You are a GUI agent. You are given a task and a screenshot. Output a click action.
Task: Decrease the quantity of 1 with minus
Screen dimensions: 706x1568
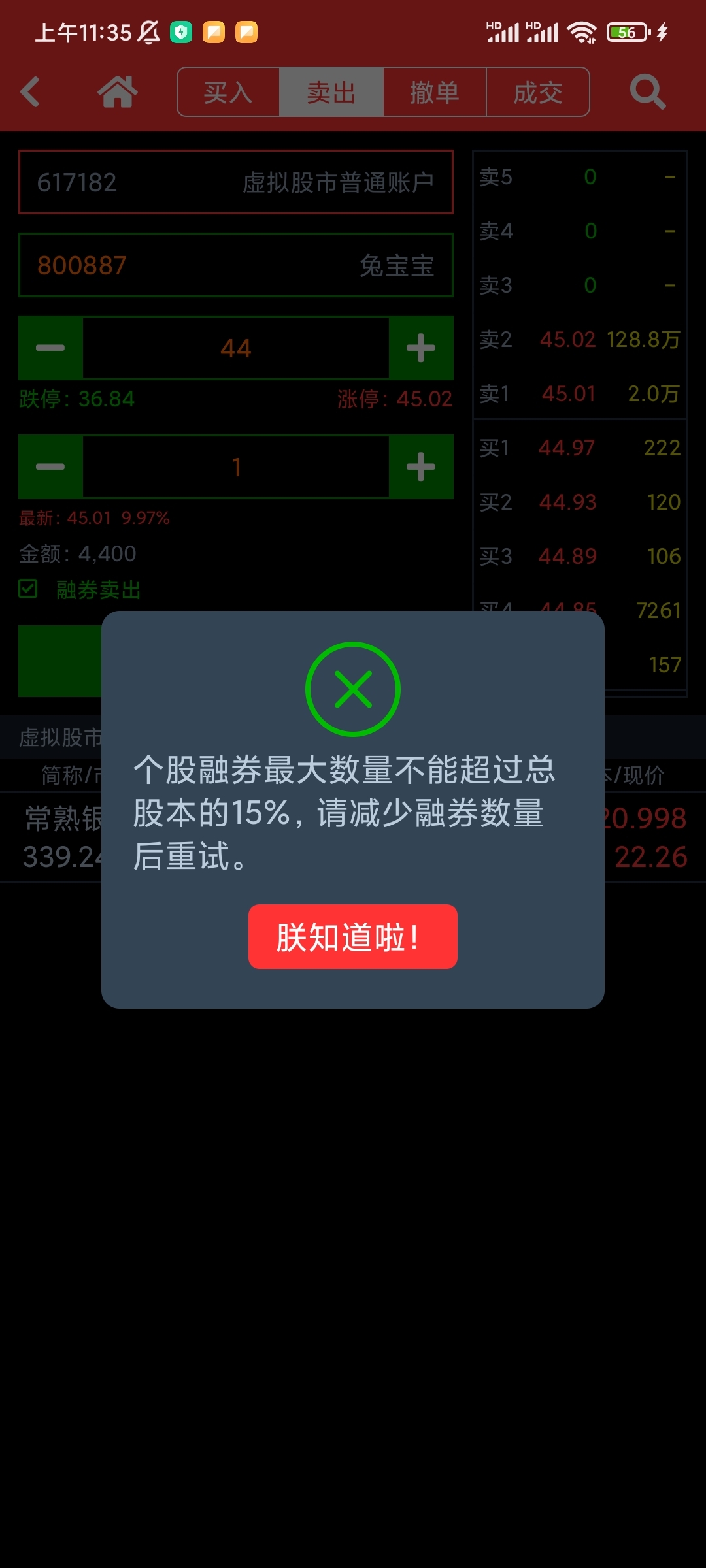point(50,467)
